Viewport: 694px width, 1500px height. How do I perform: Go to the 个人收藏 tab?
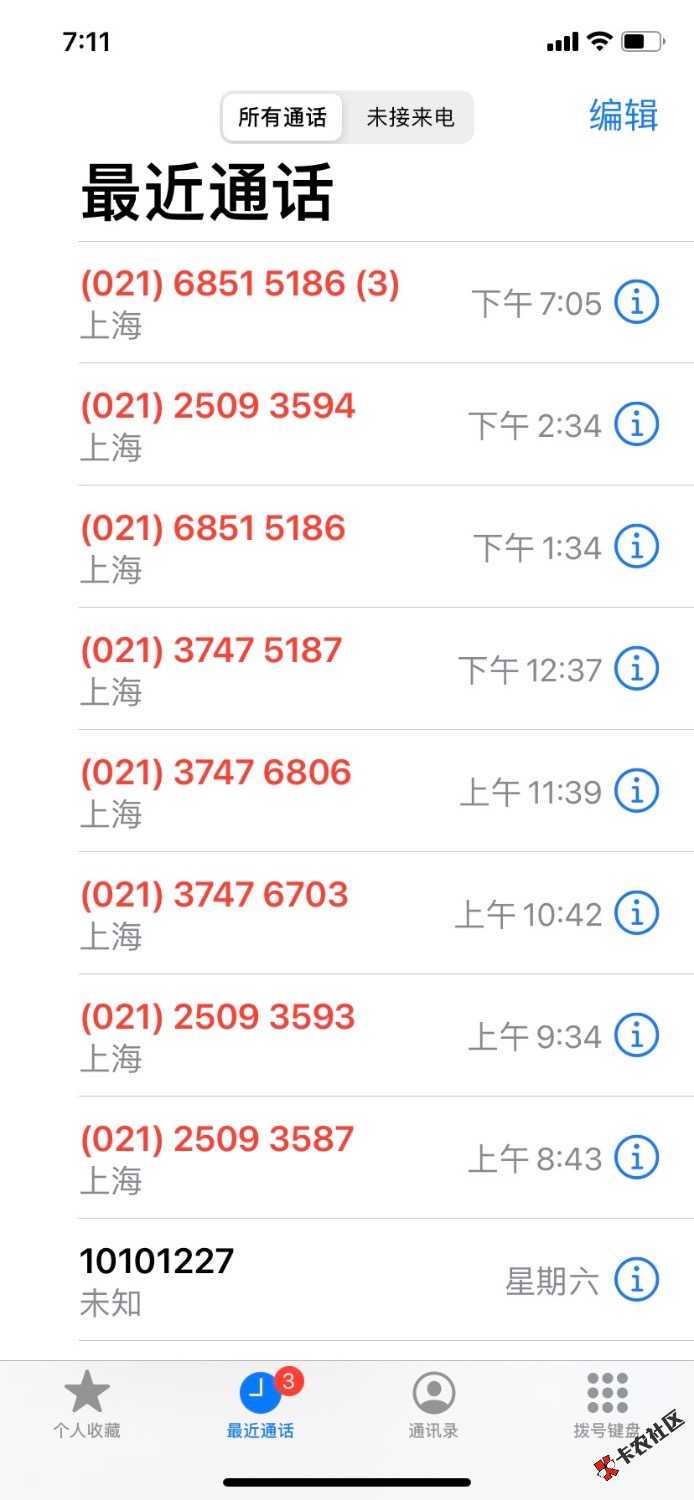pyautogui.click(x=87, y=1405)
